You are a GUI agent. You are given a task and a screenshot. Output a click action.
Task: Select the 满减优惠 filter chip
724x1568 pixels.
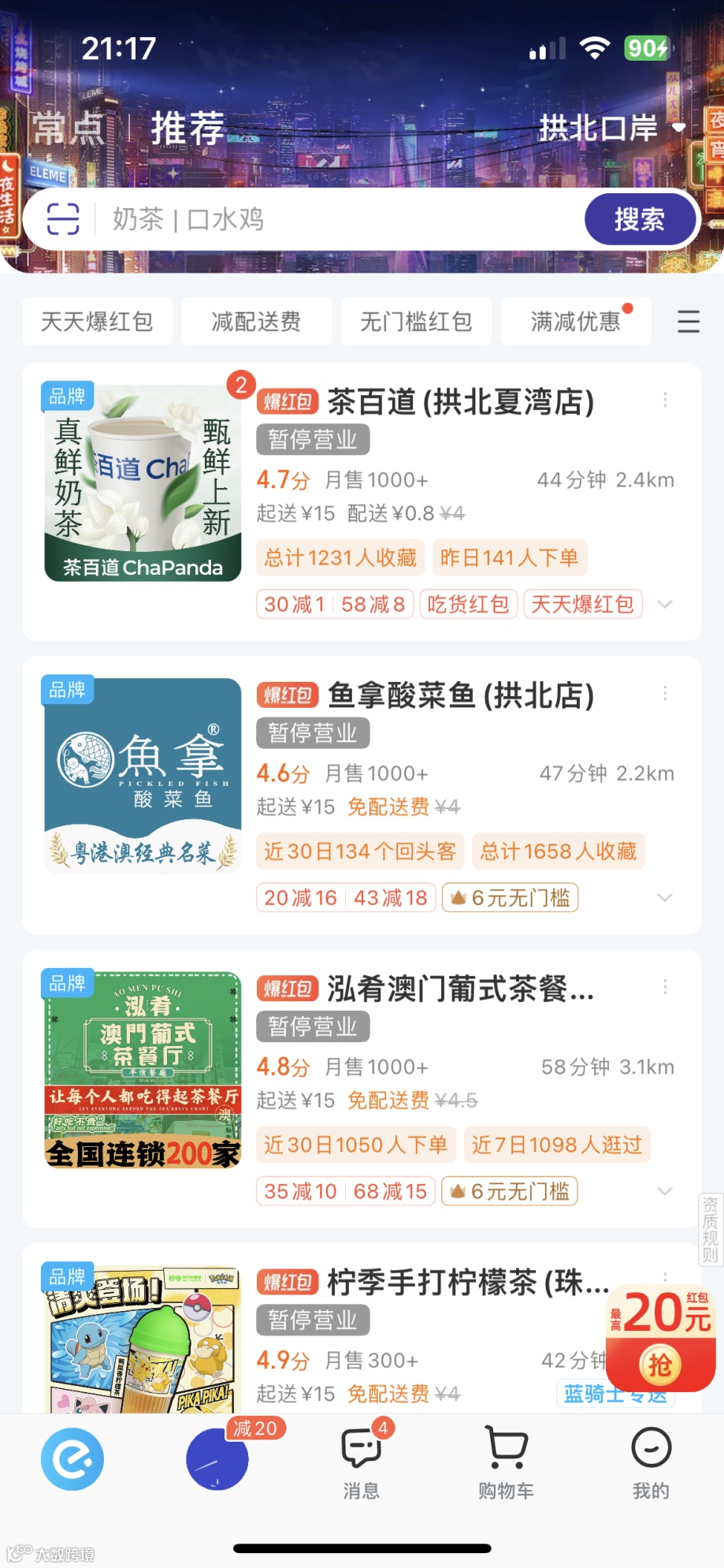point(575,322)
